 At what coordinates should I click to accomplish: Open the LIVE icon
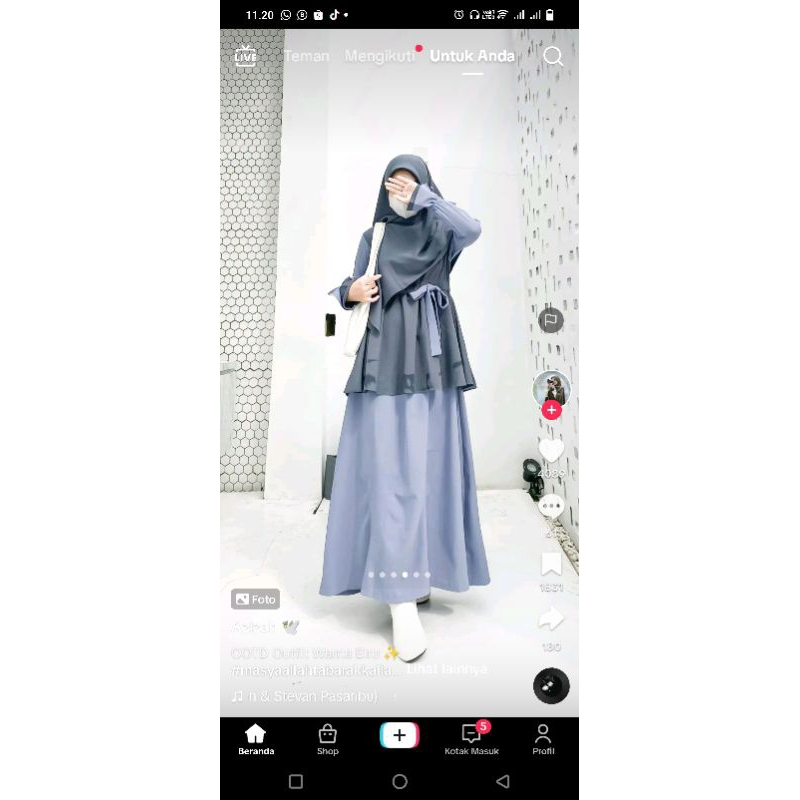click(x=245, y=56)
